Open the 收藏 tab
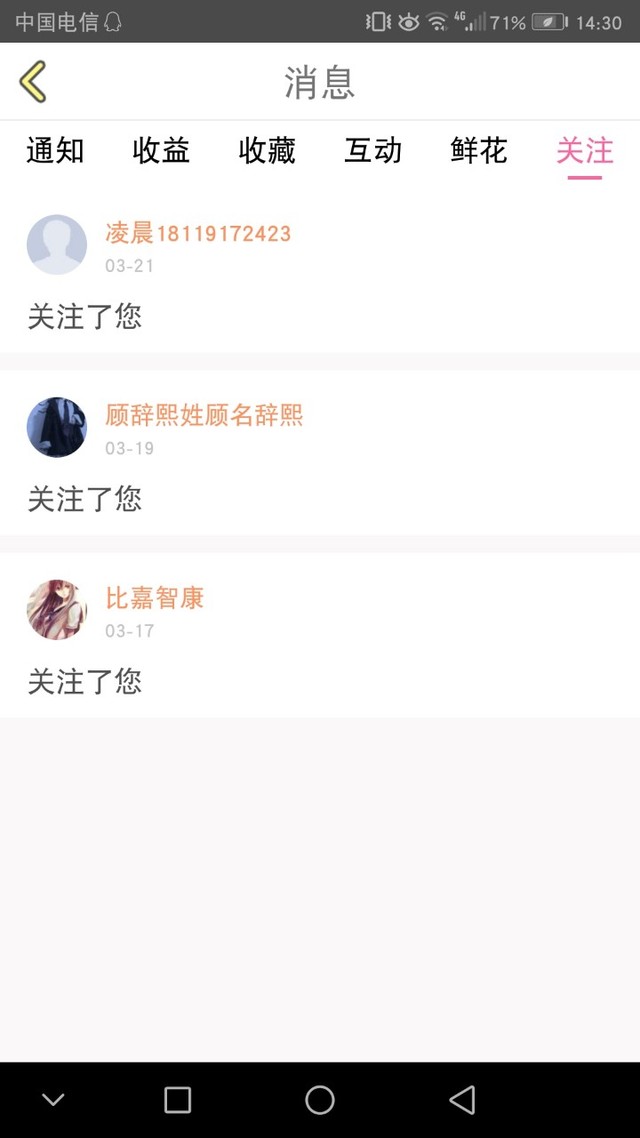Screen dimensions: 640x1138 pos(267,151)
